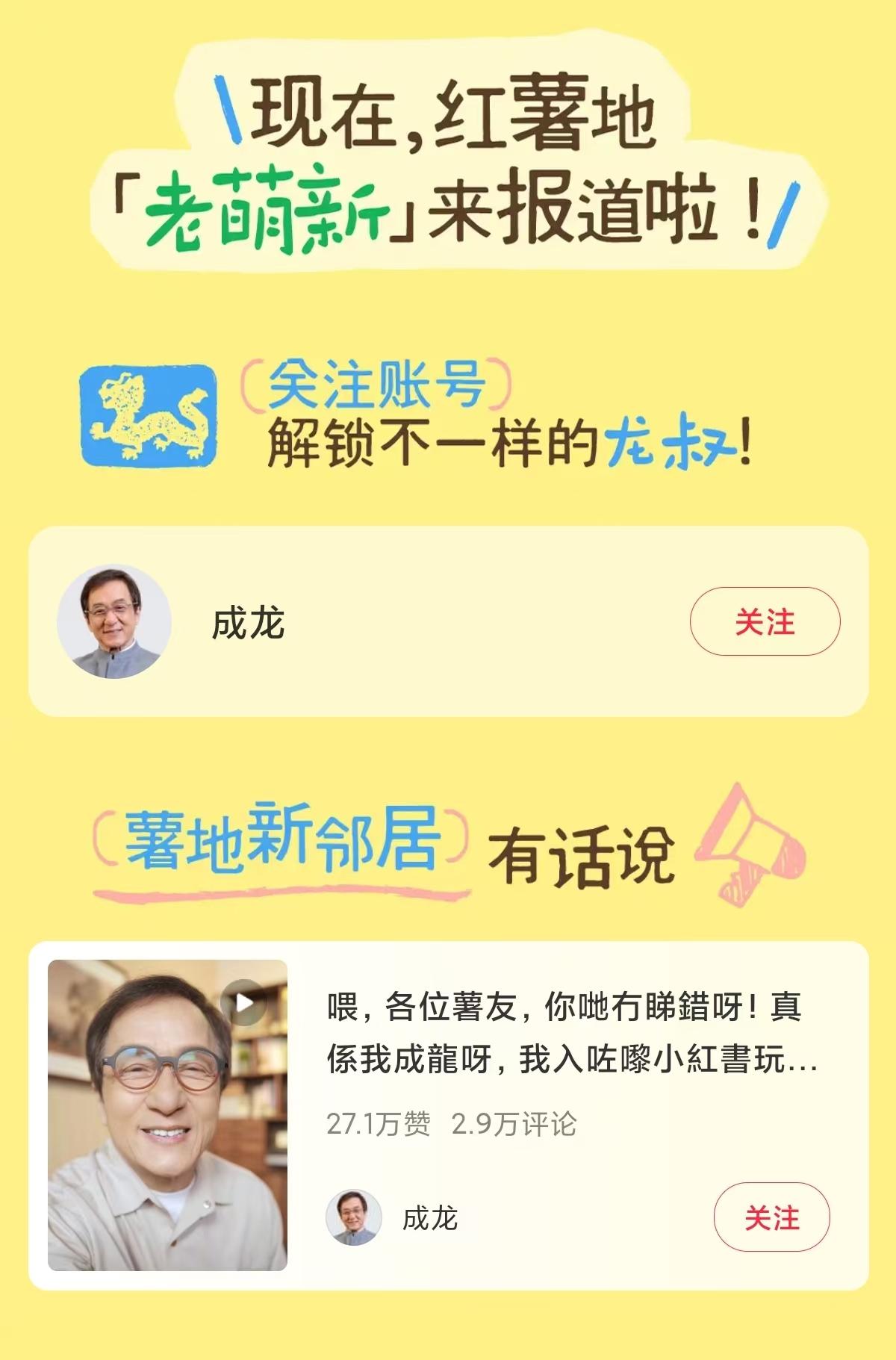Viewport: 896px width, 1360px height.
Task: Tap 关注 beside the video post author
Action: coord(771,1218)
